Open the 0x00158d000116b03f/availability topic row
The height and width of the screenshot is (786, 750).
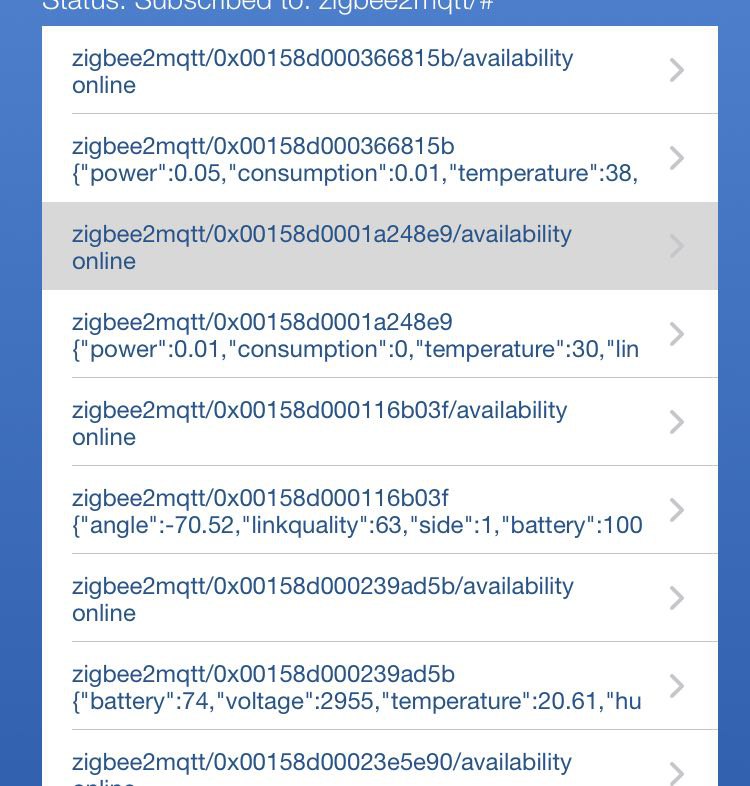coord(379,423)
